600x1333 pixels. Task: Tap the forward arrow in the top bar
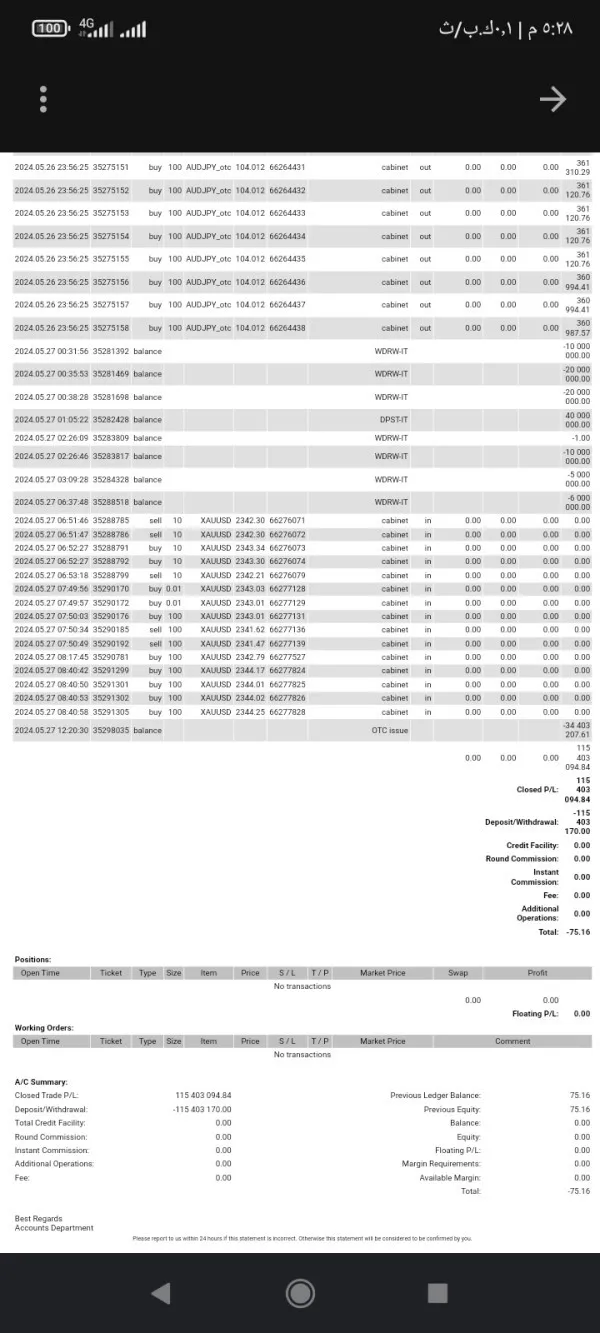(552, 99)
